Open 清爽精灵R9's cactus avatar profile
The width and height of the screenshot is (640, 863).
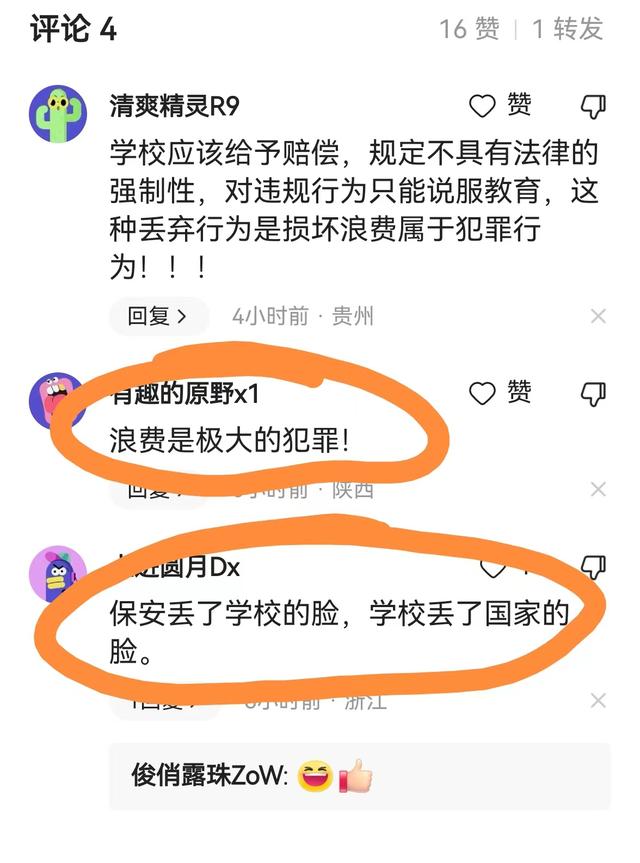[59, 113]
